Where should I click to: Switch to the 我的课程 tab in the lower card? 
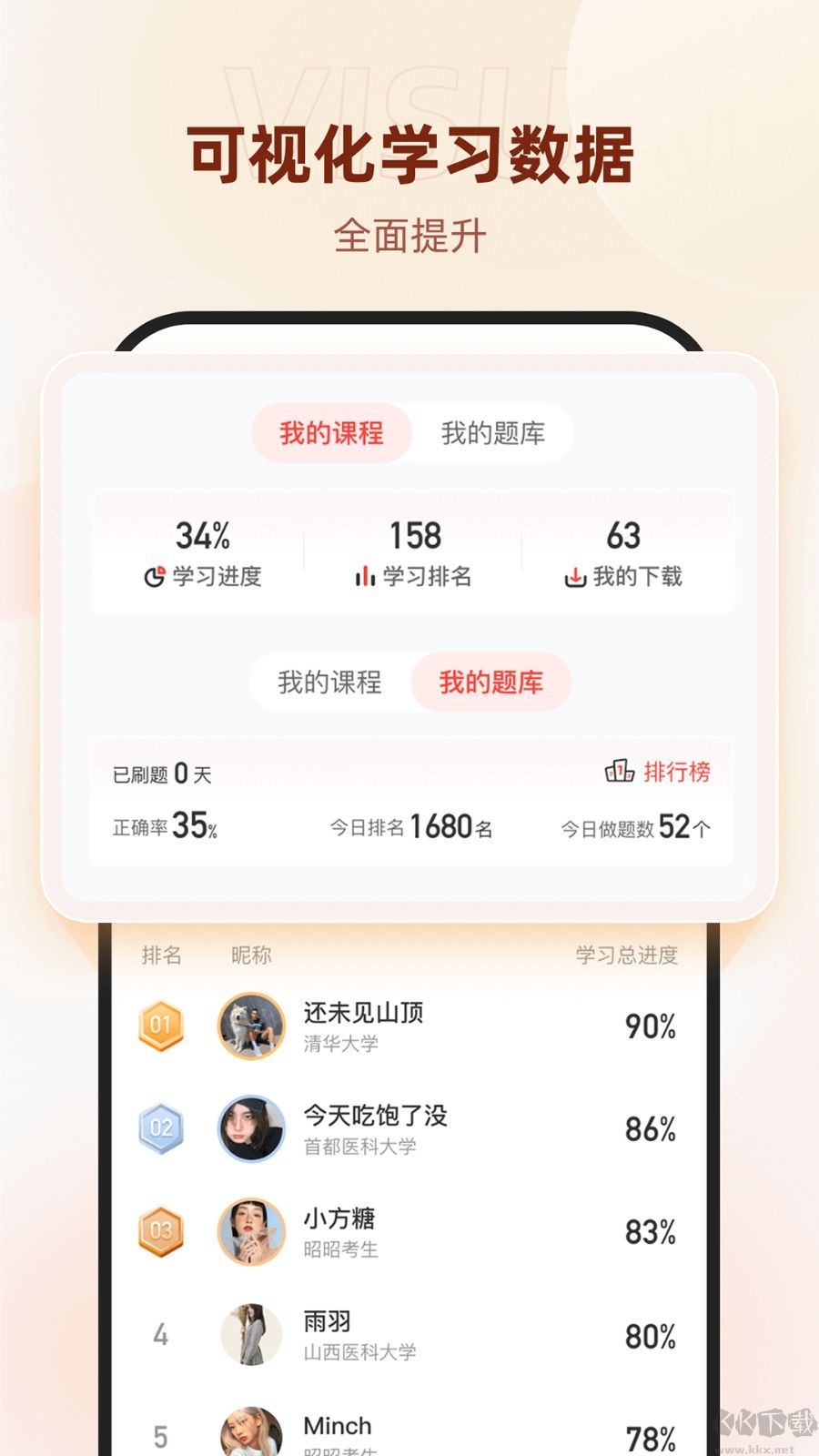330,682
